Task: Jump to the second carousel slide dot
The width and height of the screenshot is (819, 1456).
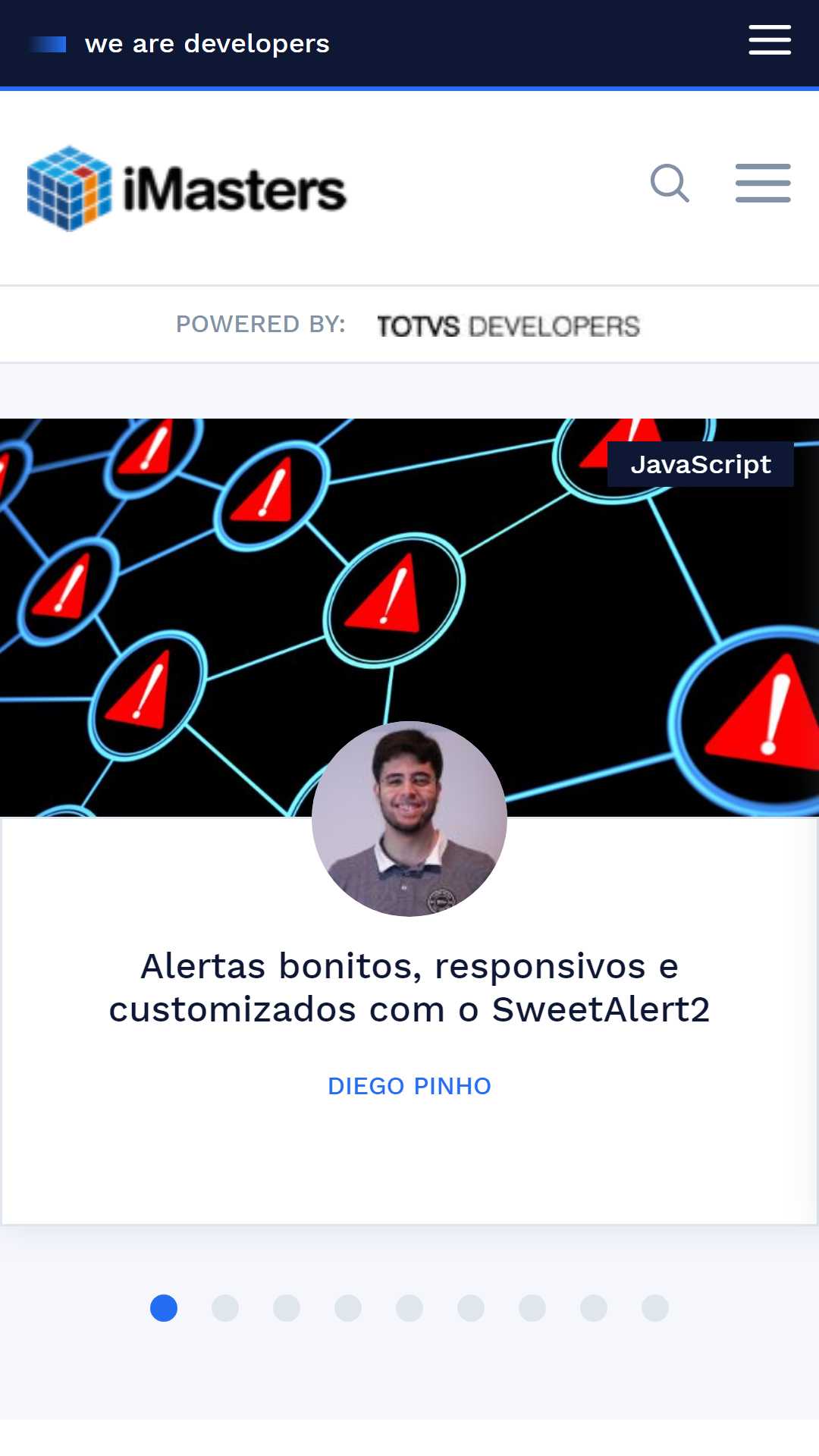Action: coord(225,1308)
